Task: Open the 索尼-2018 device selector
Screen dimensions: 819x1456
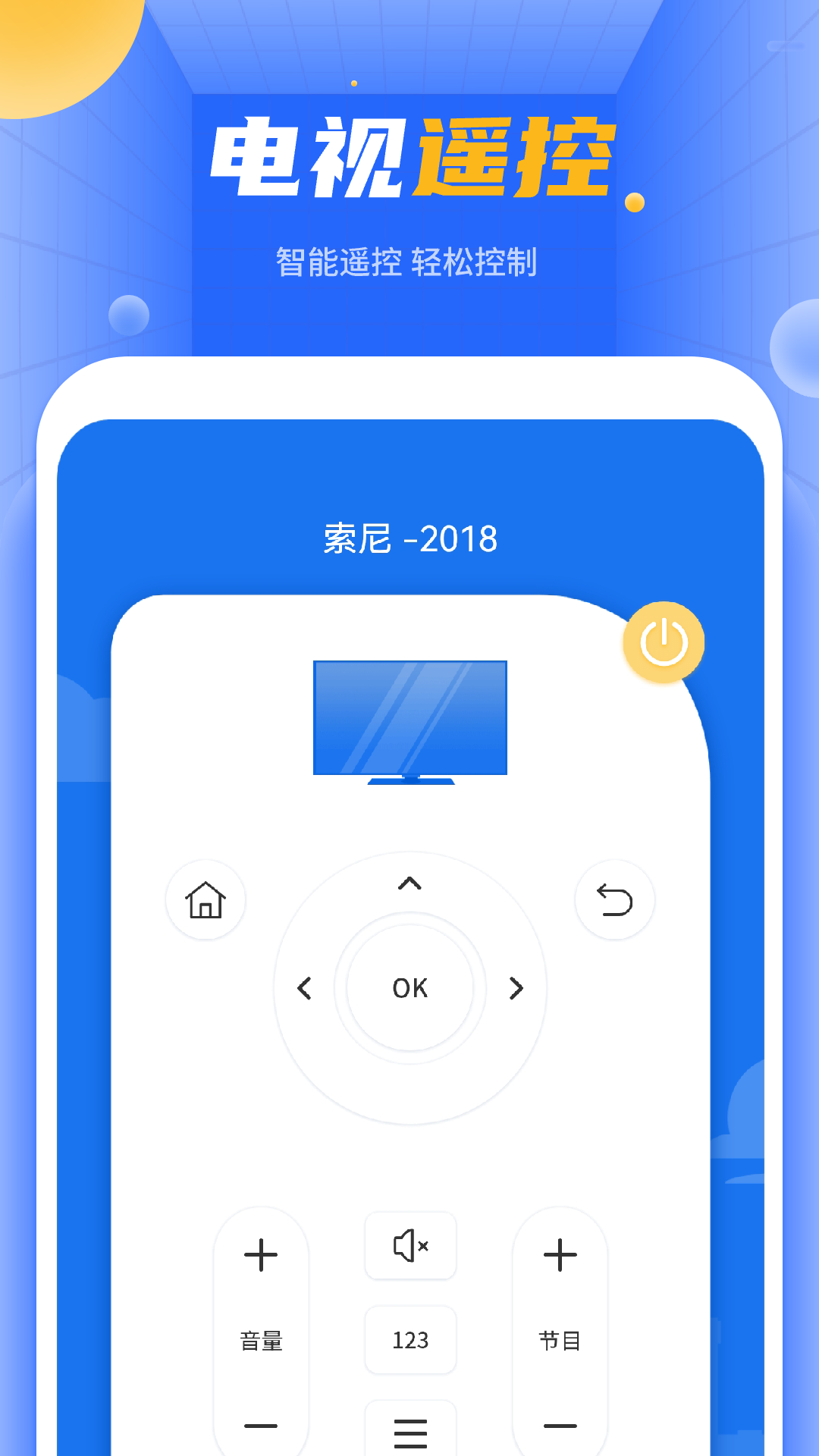Action: coord(409,538)
